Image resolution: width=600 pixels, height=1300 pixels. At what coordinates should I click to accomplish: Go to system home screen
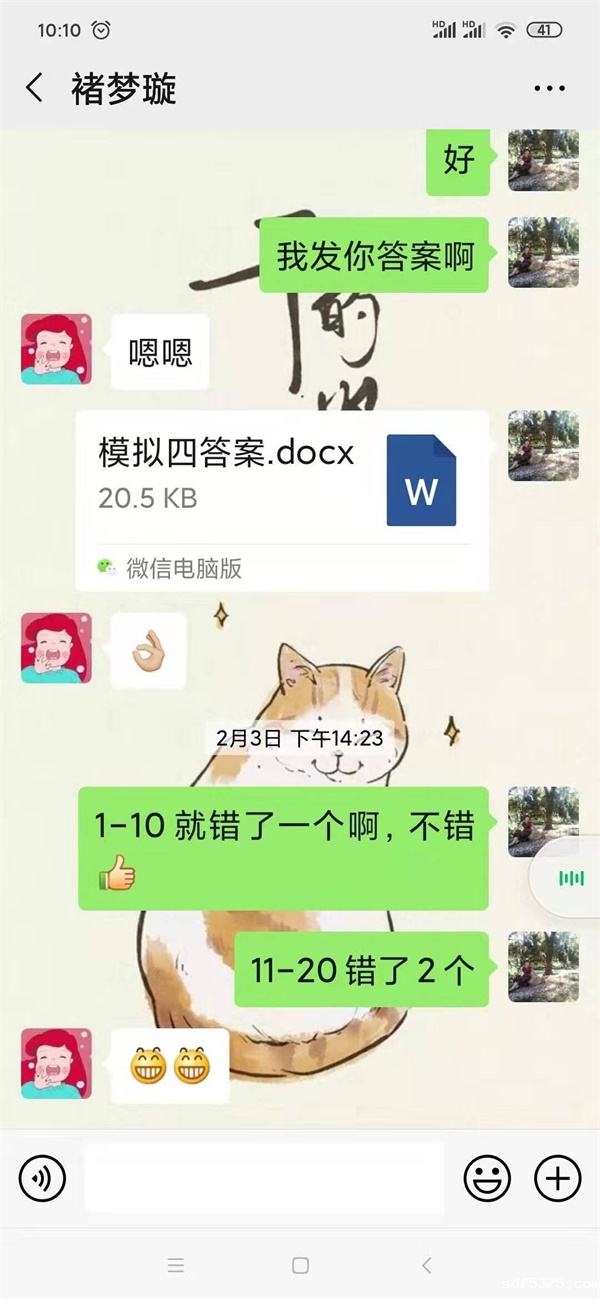coord(300,1265)
